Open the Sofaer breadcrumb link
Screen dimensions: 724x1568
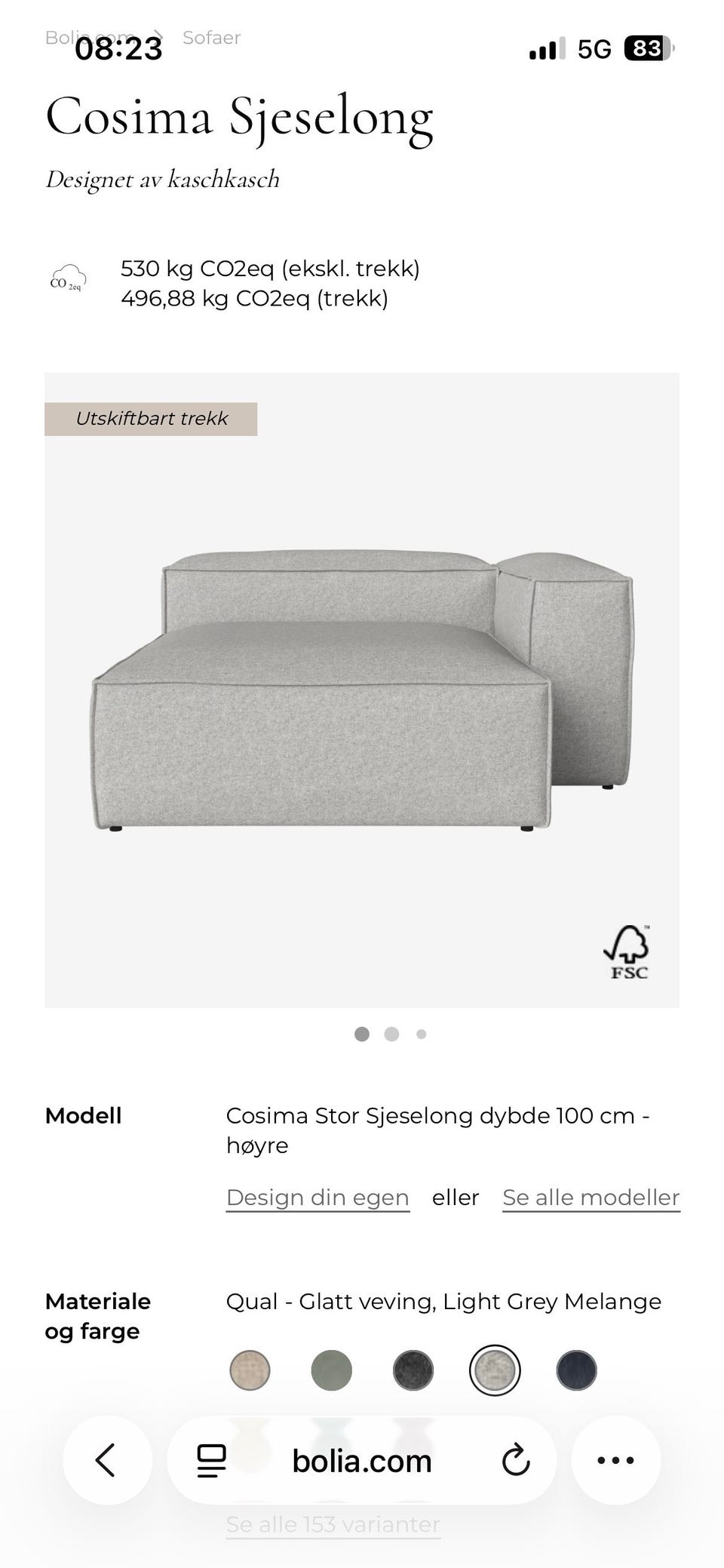(x=211, y=38)
